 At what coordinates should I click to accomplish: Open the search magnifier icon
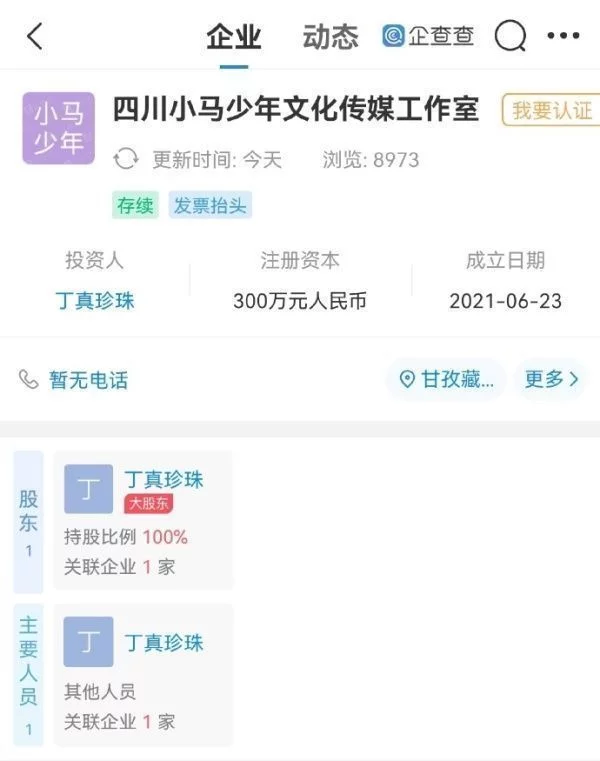(x=511, y=37)
